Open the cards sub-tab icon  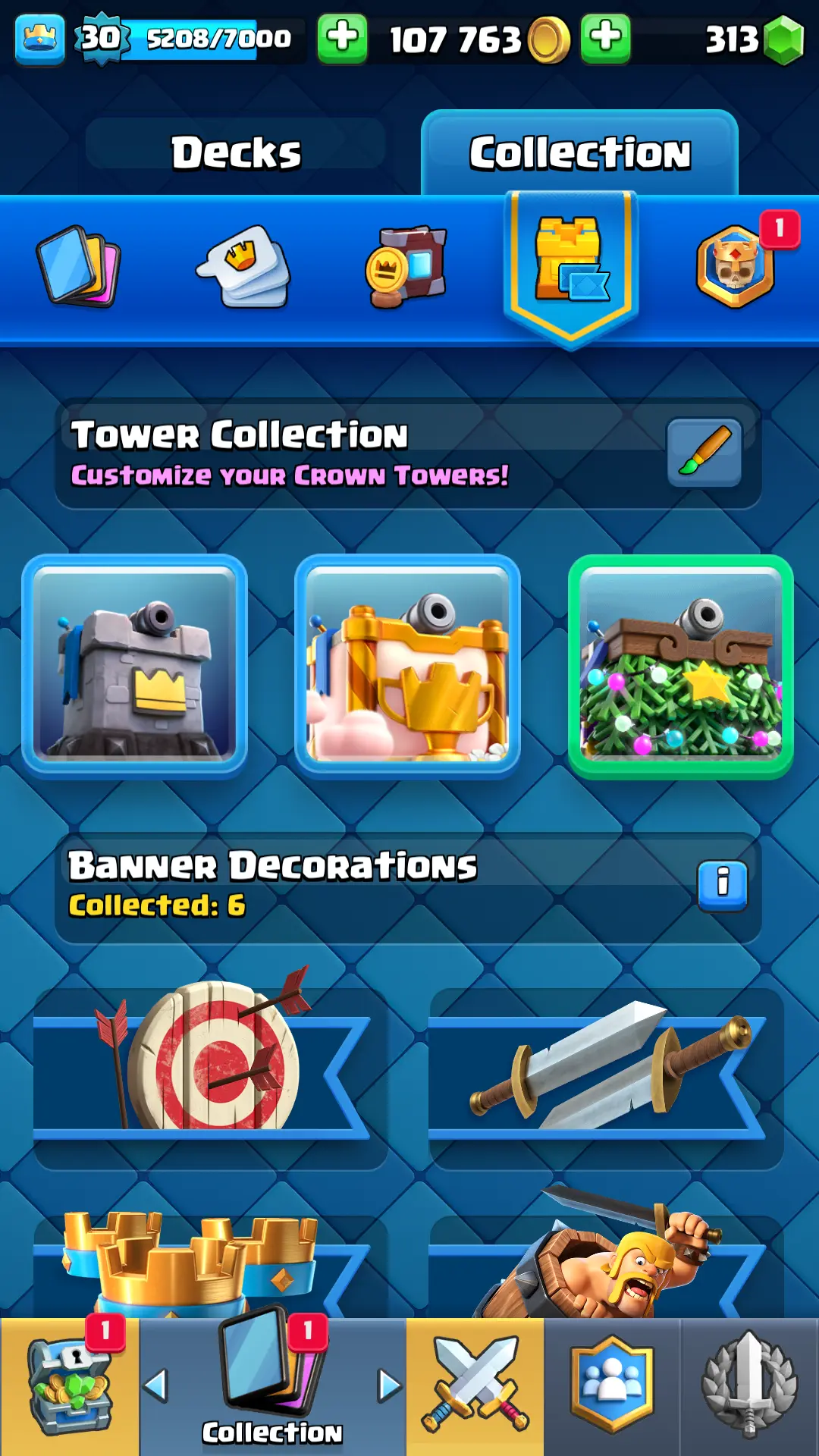point(79,267)
